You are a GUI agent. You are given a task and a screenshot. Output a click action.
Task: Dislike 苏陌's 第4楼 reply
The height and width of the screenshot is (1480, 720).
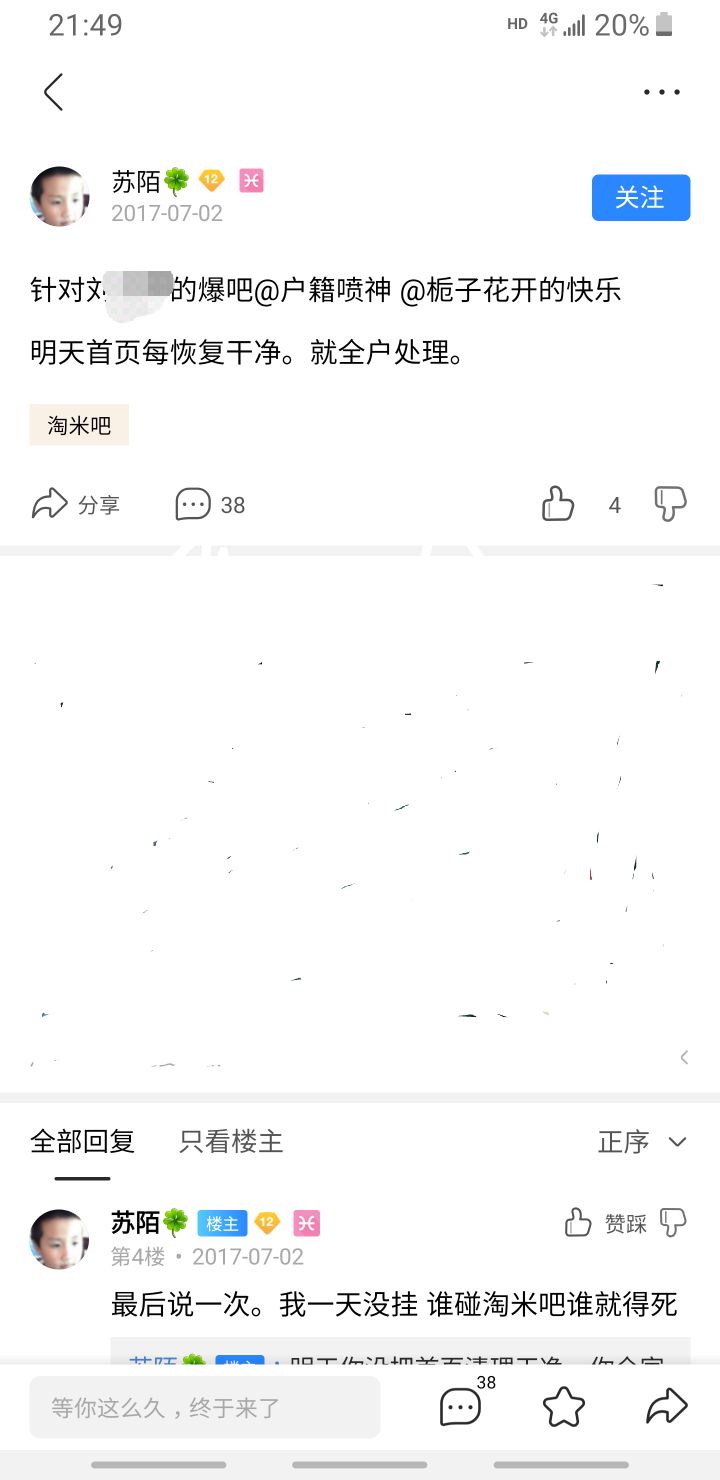(673, 1222)
